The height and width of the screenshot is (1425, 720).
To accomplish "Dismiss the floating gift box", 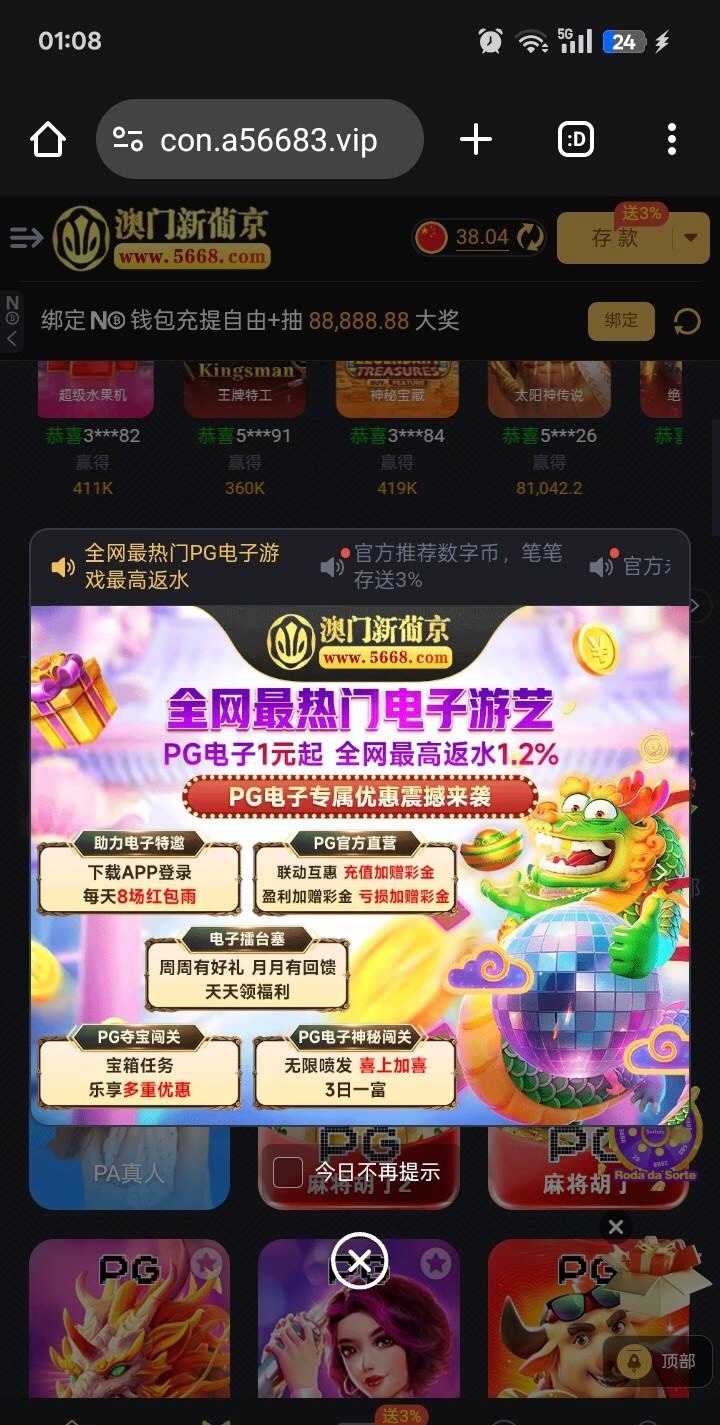I will pos(616,1226).
